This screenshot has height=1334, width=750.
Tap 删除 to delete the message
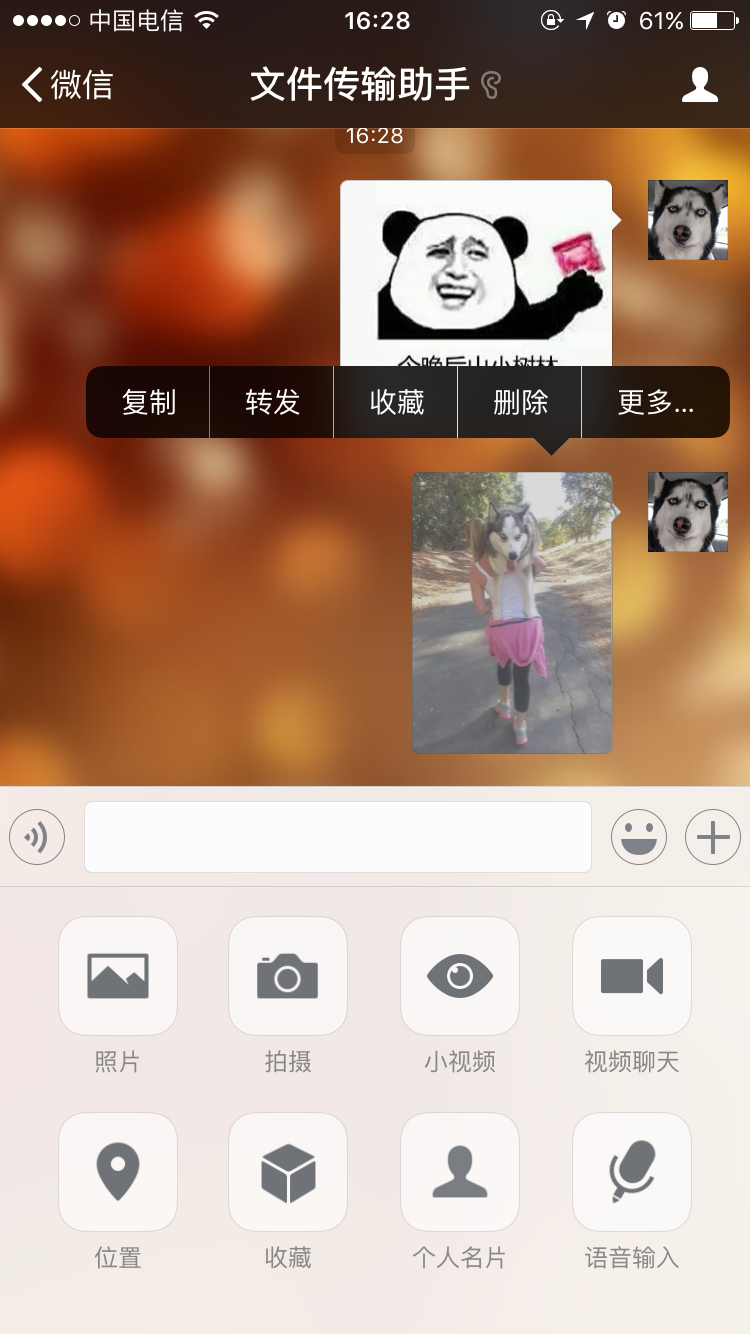(518, 401)
